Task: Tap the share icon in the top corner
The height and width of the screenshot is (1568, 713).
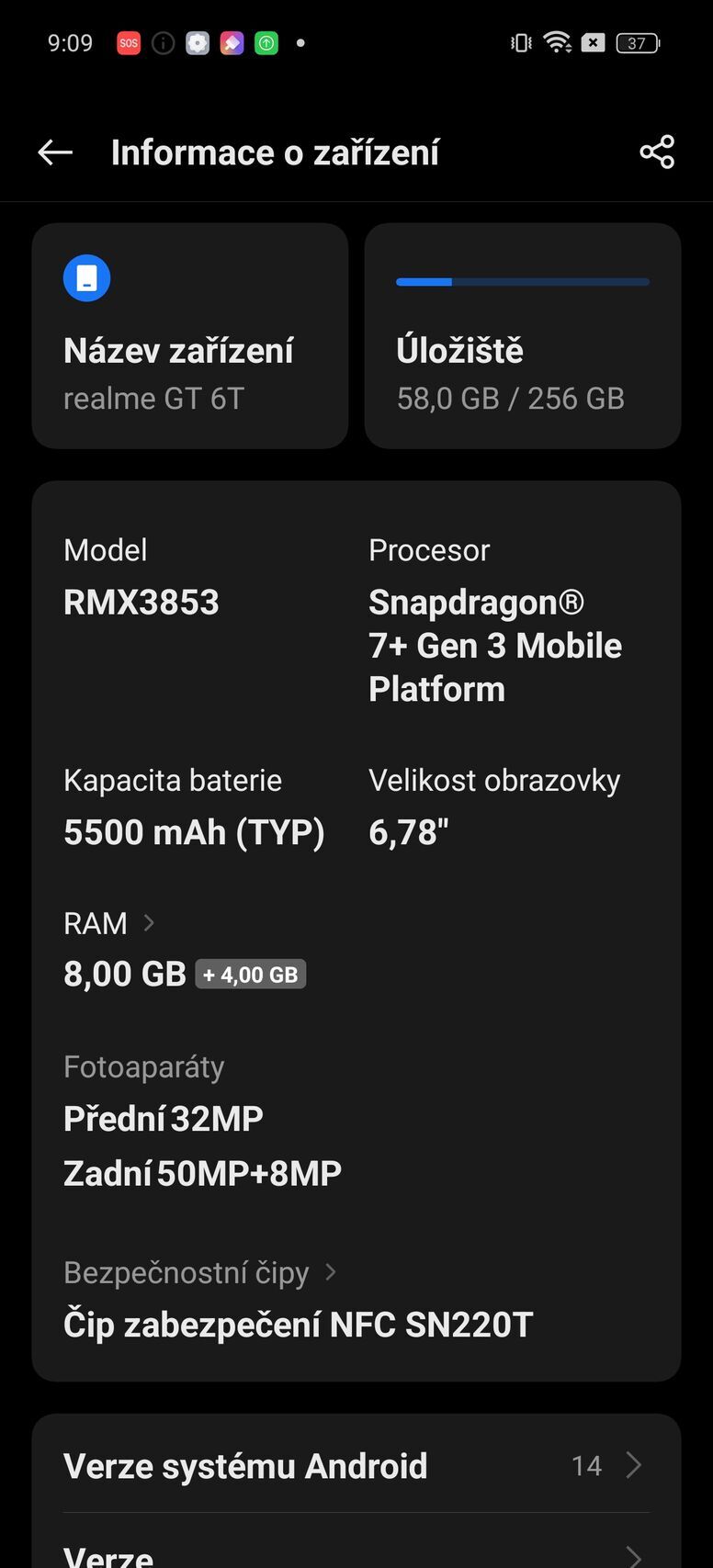Action: click(x=657, y=152)
